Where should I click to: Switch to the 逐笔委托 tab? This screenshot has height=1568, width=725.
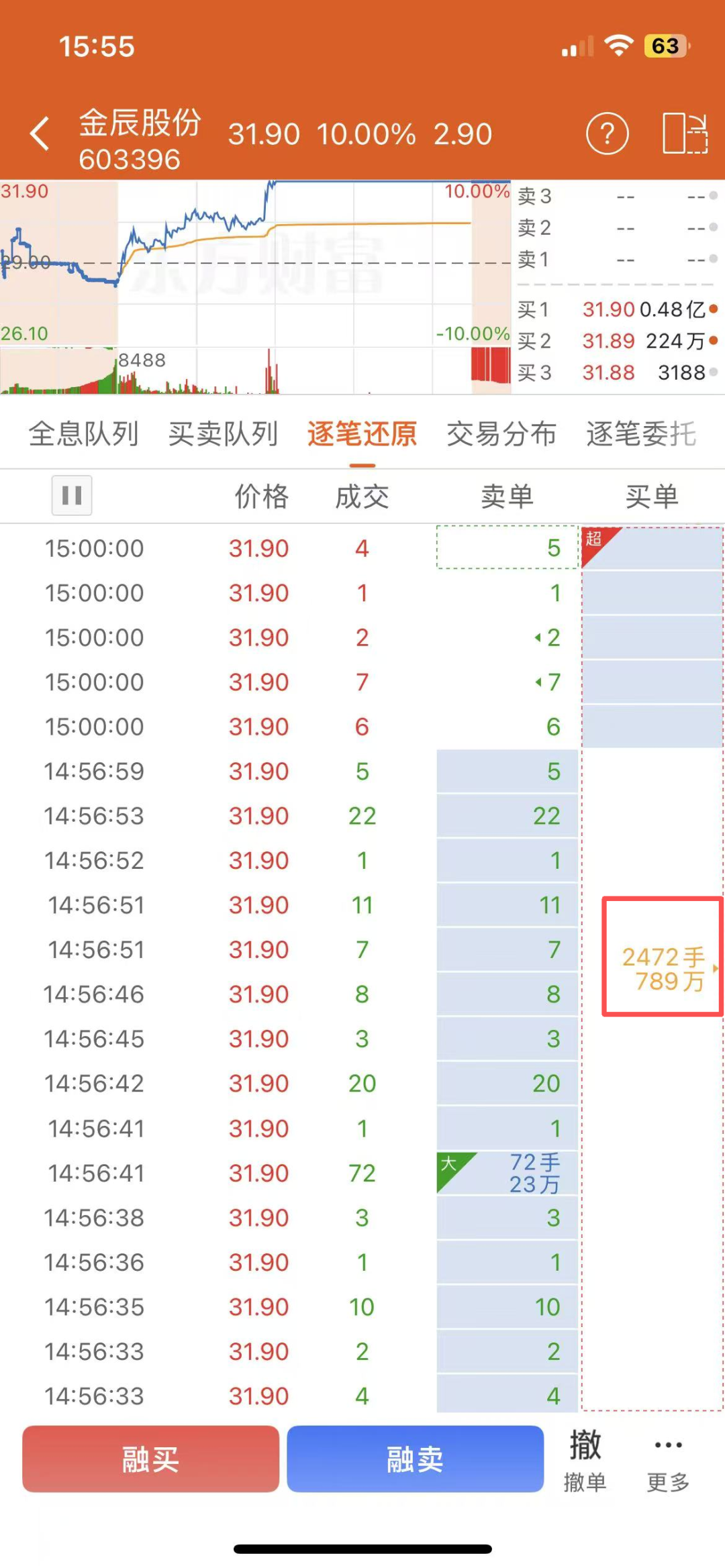click(x=641, y=433)
